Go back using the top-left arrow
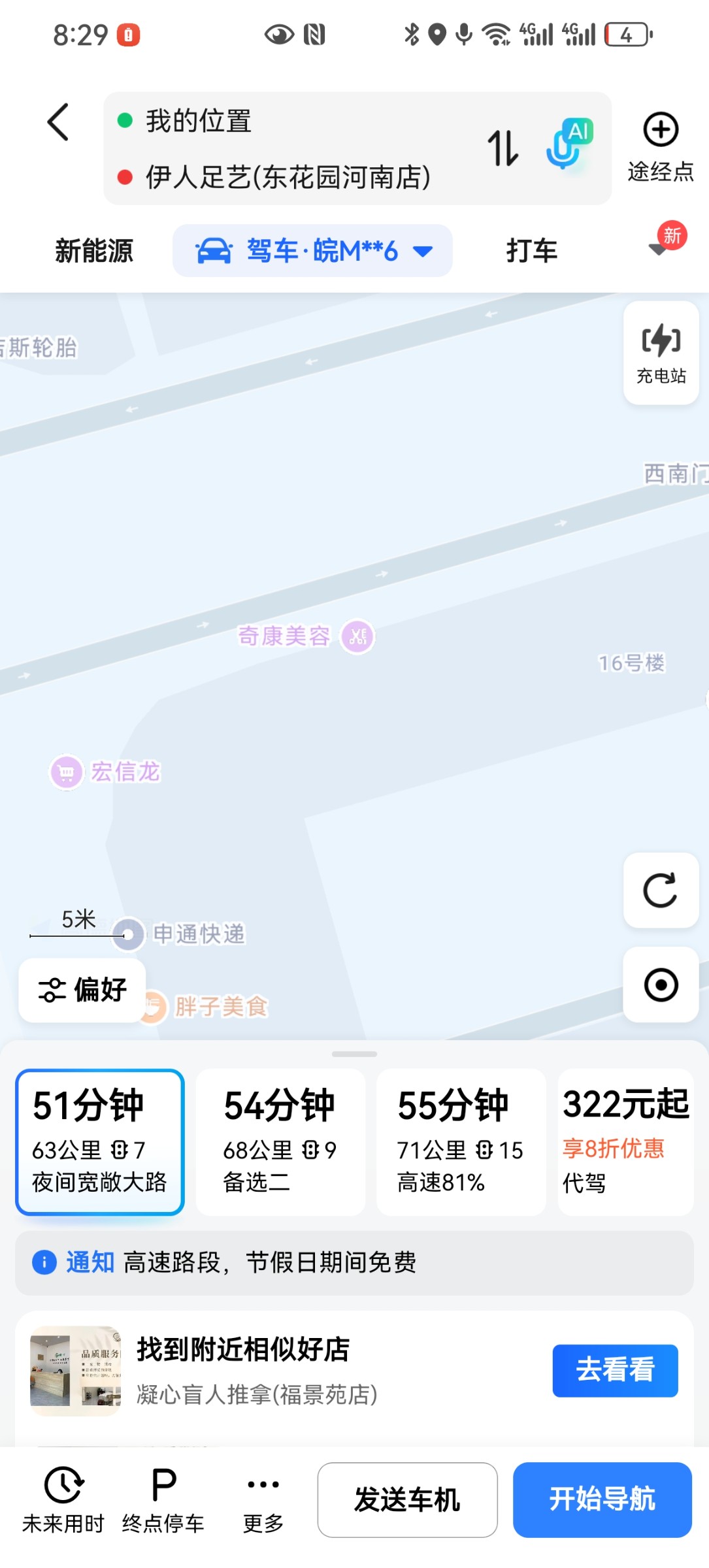Viewport: 709px width, 1568px height. coord(58,122)
